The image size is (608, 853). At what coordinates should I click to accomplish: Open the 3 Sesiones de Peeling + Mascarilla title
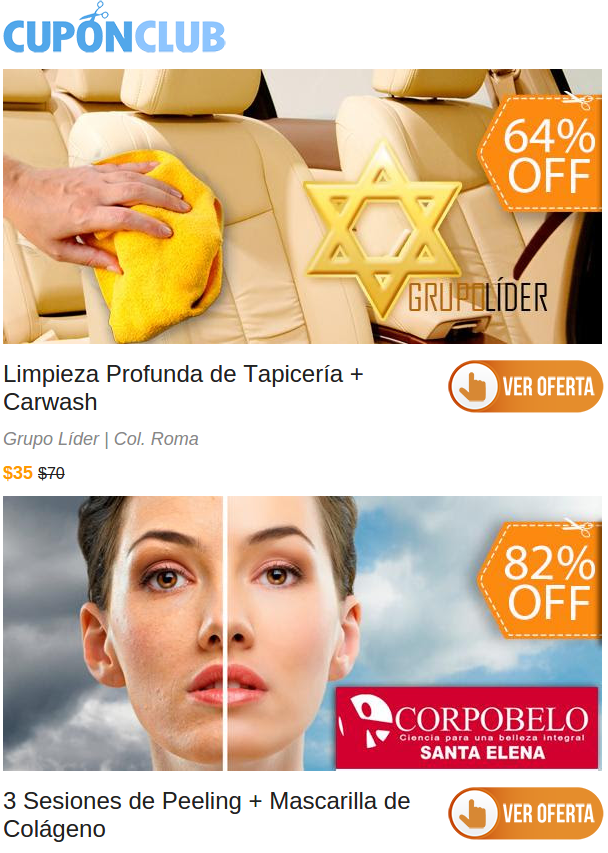(206, 814)
